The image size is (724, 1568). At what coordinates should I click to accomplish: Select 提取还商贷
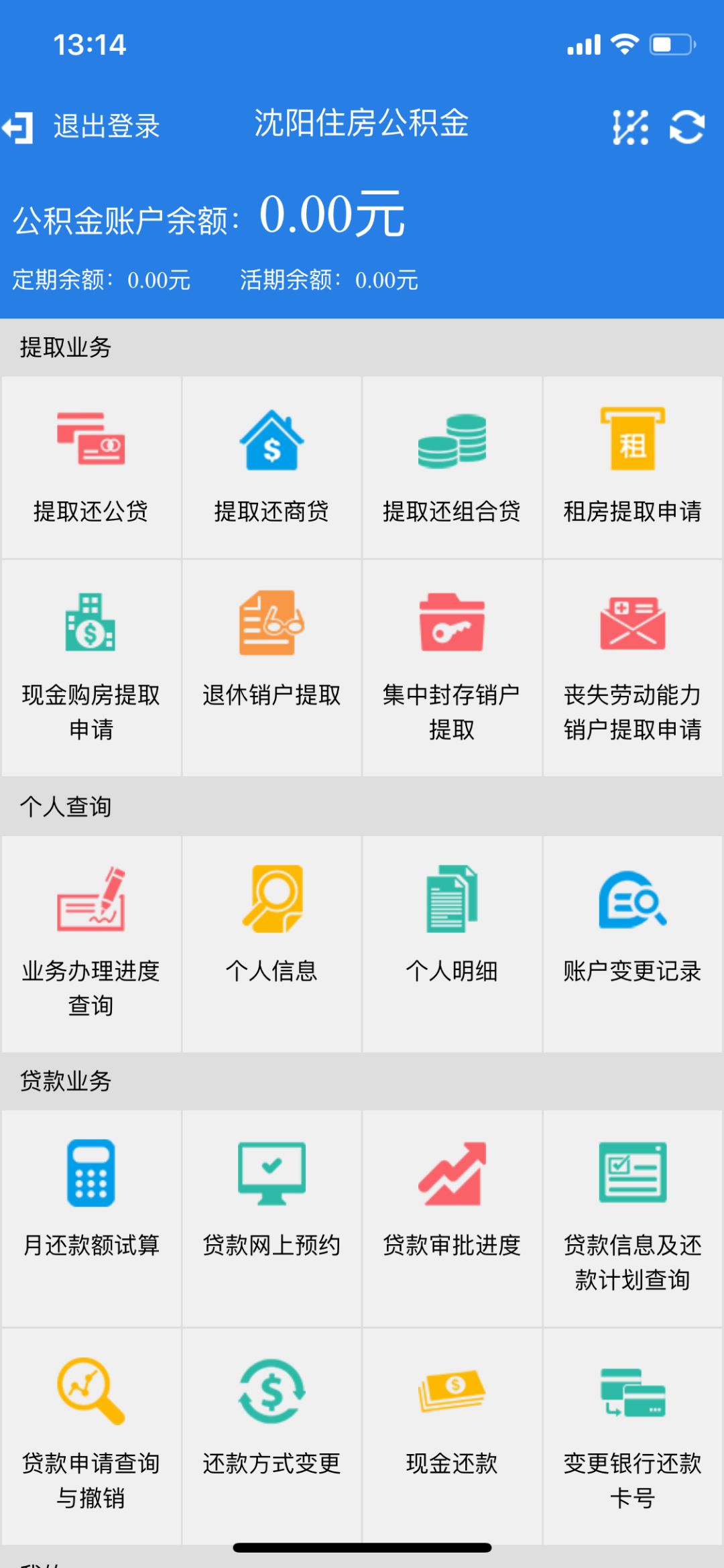pos(271,467)
